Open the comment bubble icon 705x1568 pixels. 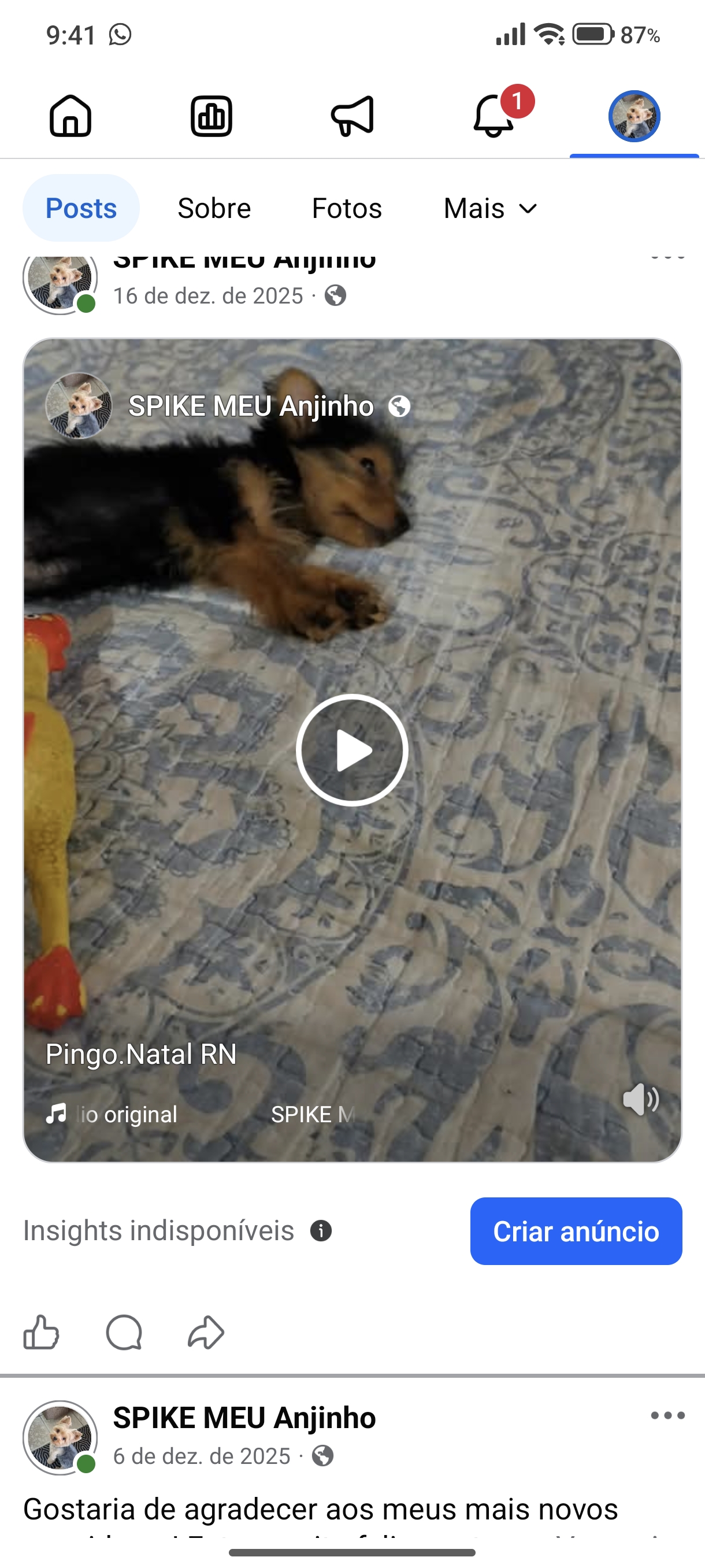[124, 1332]
